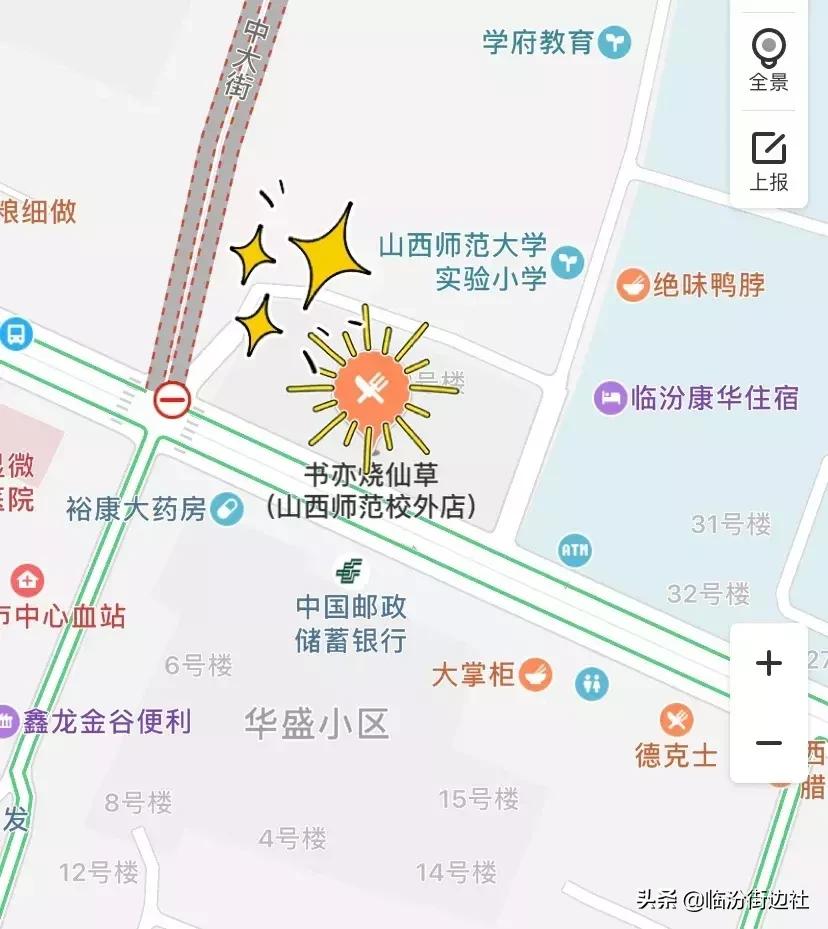The width and height of the screenshot is (828, 929).
Task: Click the 市中心血站 blood station marker
Action: pos(25,580)
